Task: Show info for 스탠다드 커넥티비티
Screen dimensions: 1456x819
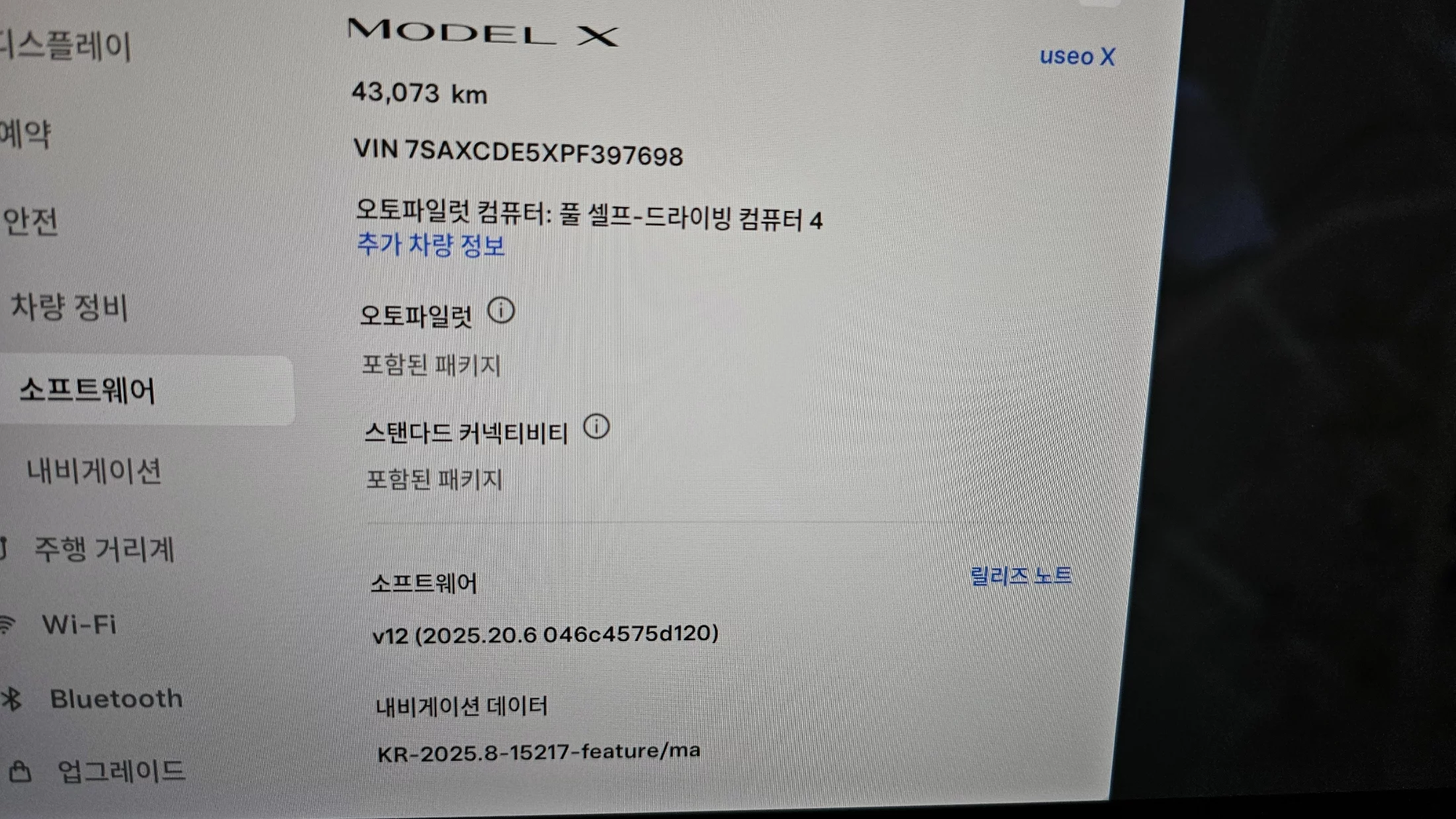Action: point(596,427)
